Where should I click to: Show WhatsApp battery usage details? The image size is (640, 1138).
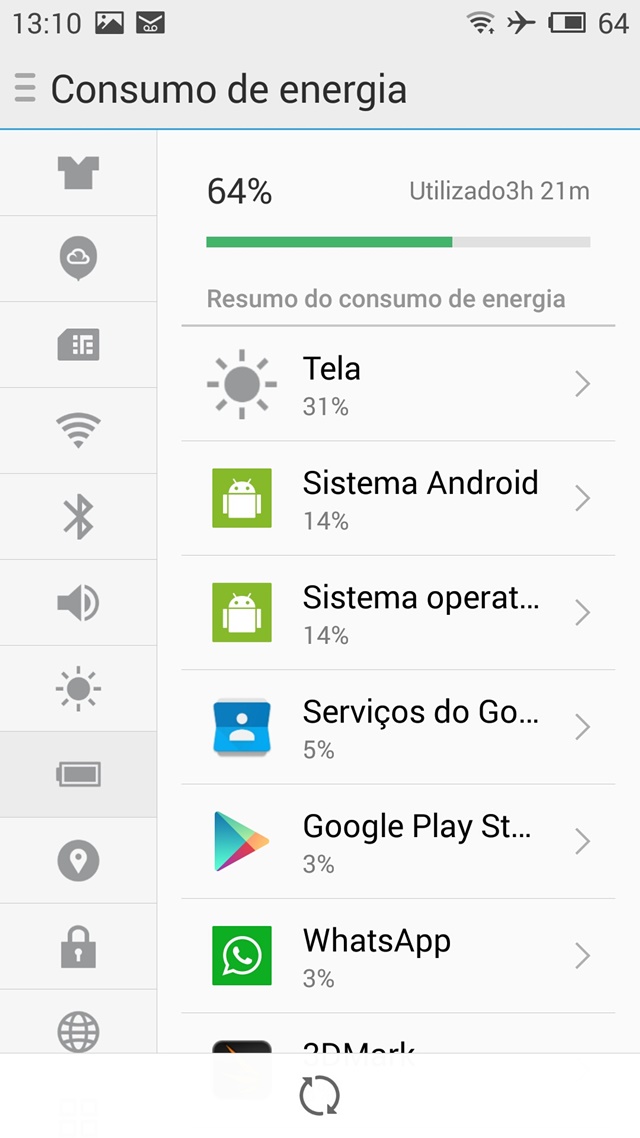pos(398,957)
